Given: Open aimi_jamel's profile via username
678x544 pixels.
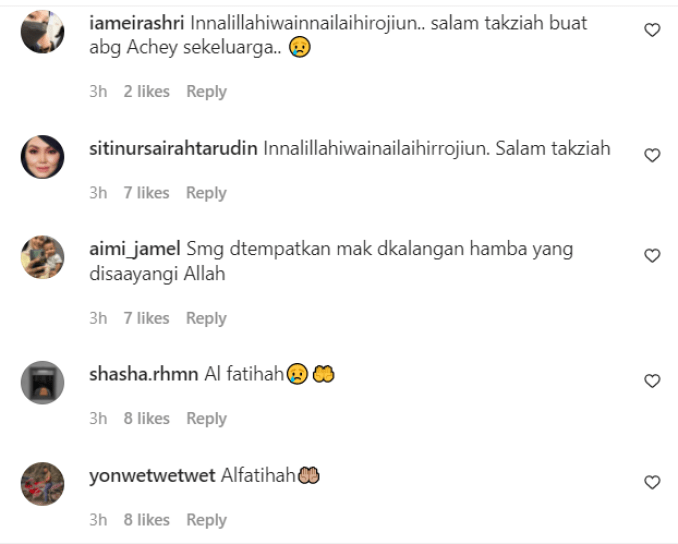Looking at the screenshot, I should (134, 249).
